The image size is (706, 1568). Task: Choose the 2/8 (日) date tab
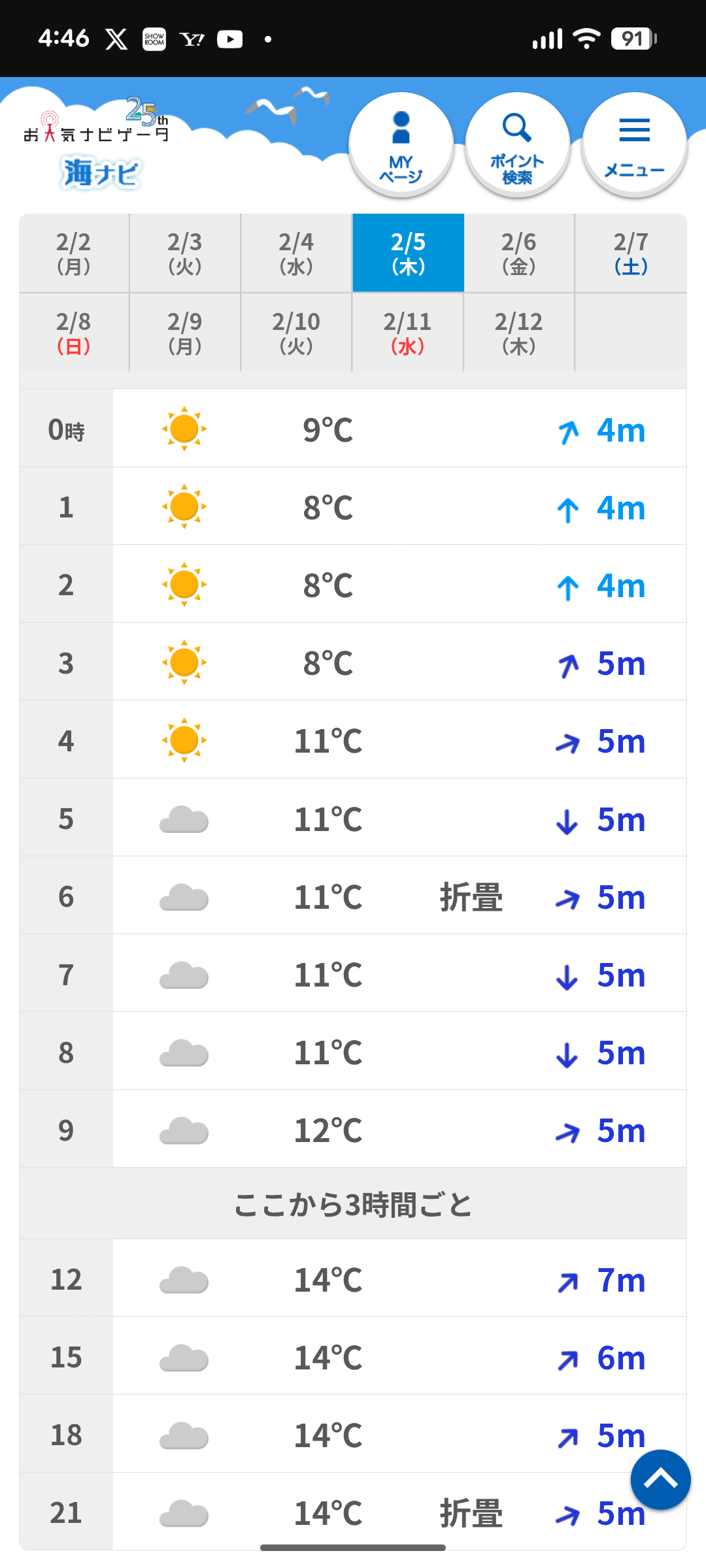click(74, 333)
